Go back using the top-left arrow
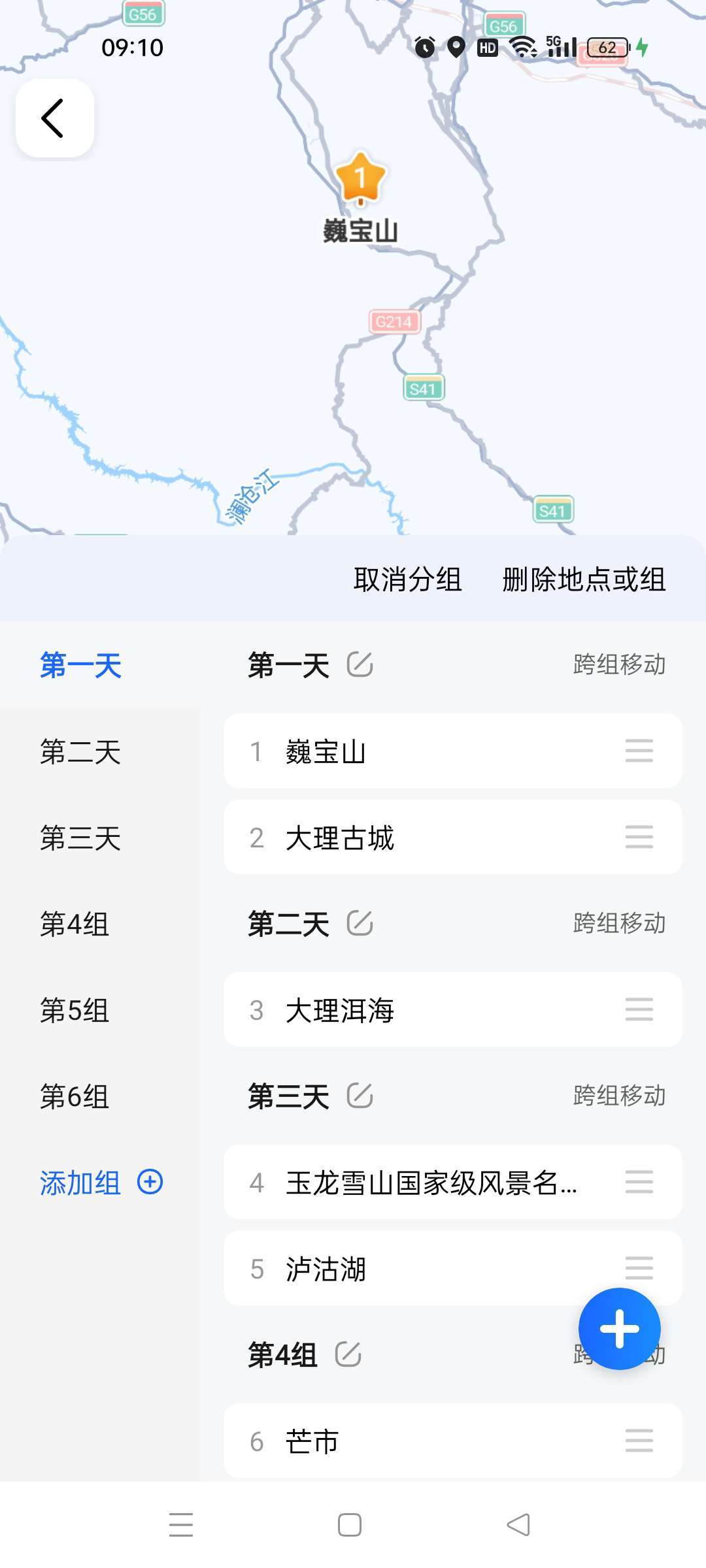706x1568 pixels. [54, 118]
